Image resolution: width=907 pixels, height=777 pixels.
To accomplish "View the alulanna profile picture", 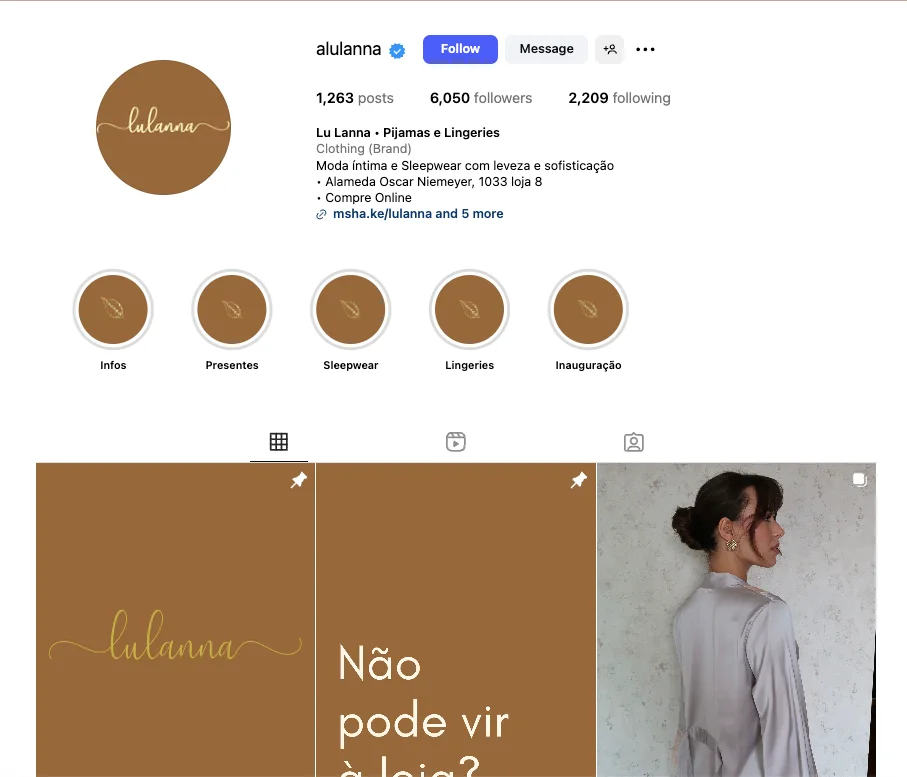I will click(163, 127).
